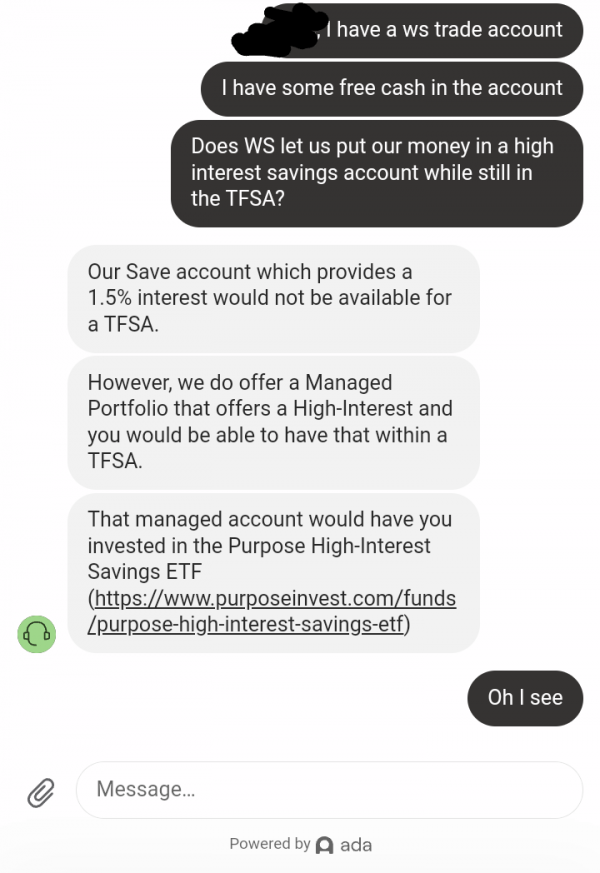
Task: Focus the Message text field
Action: coord(328,790)
